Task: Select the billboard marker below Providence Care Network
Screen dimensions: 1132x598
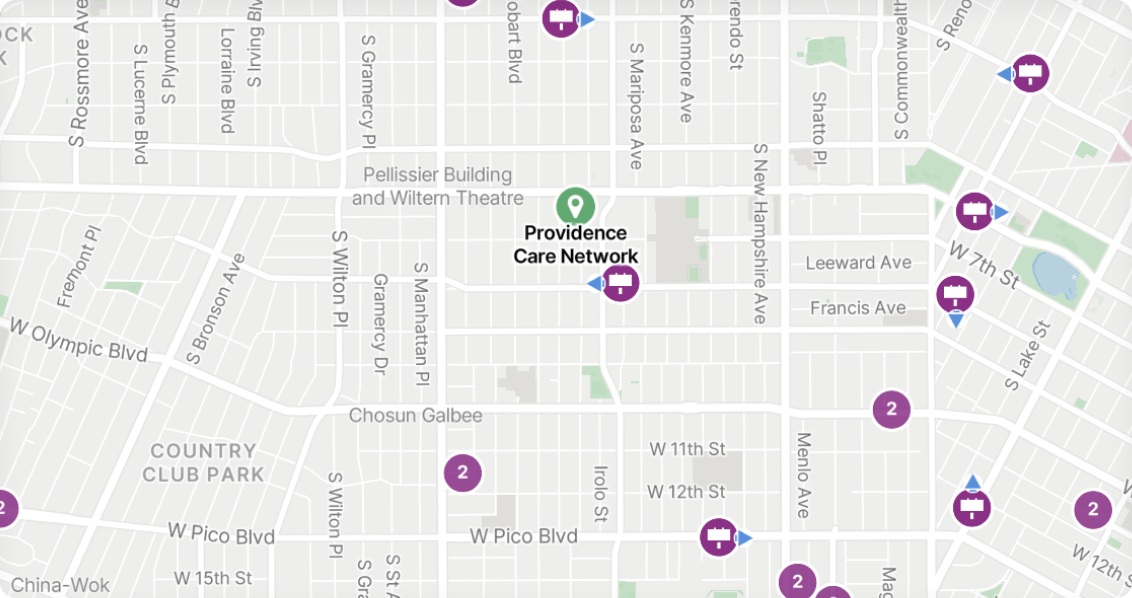Action: click(x=620, y=283)
